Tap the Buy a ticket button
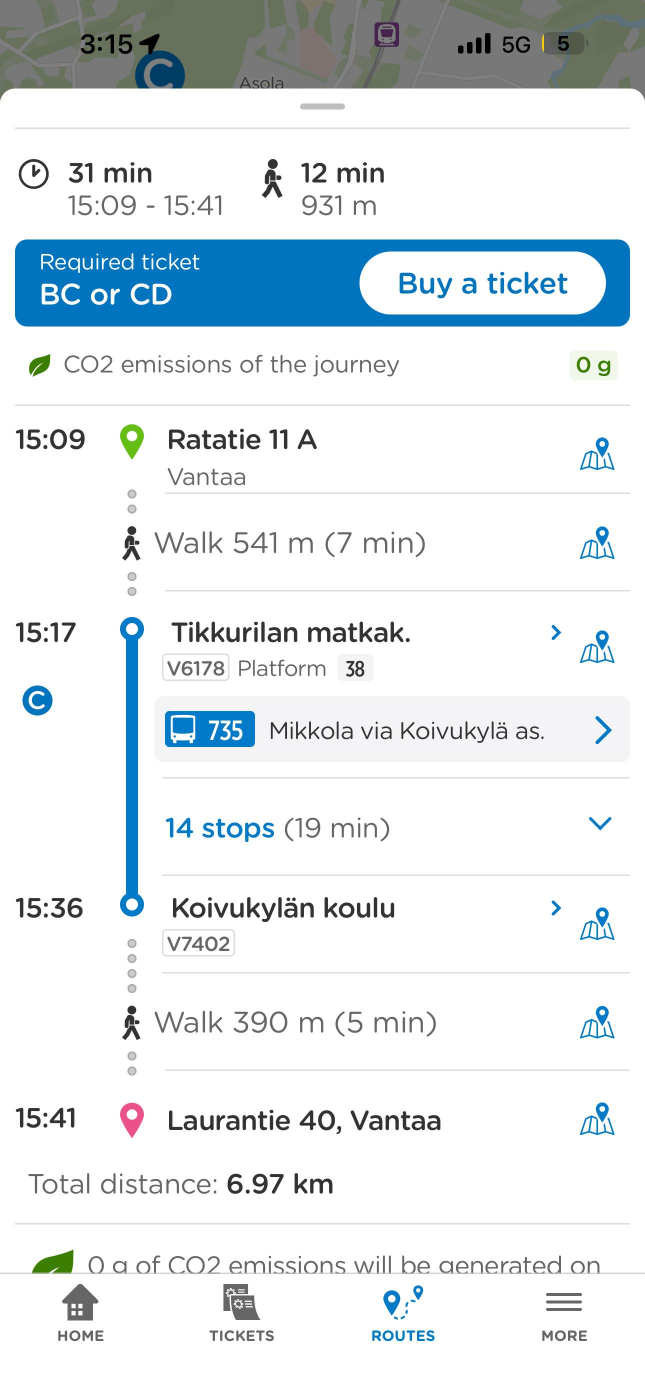Screen dimensions: 645x1398 pos(483,283)
